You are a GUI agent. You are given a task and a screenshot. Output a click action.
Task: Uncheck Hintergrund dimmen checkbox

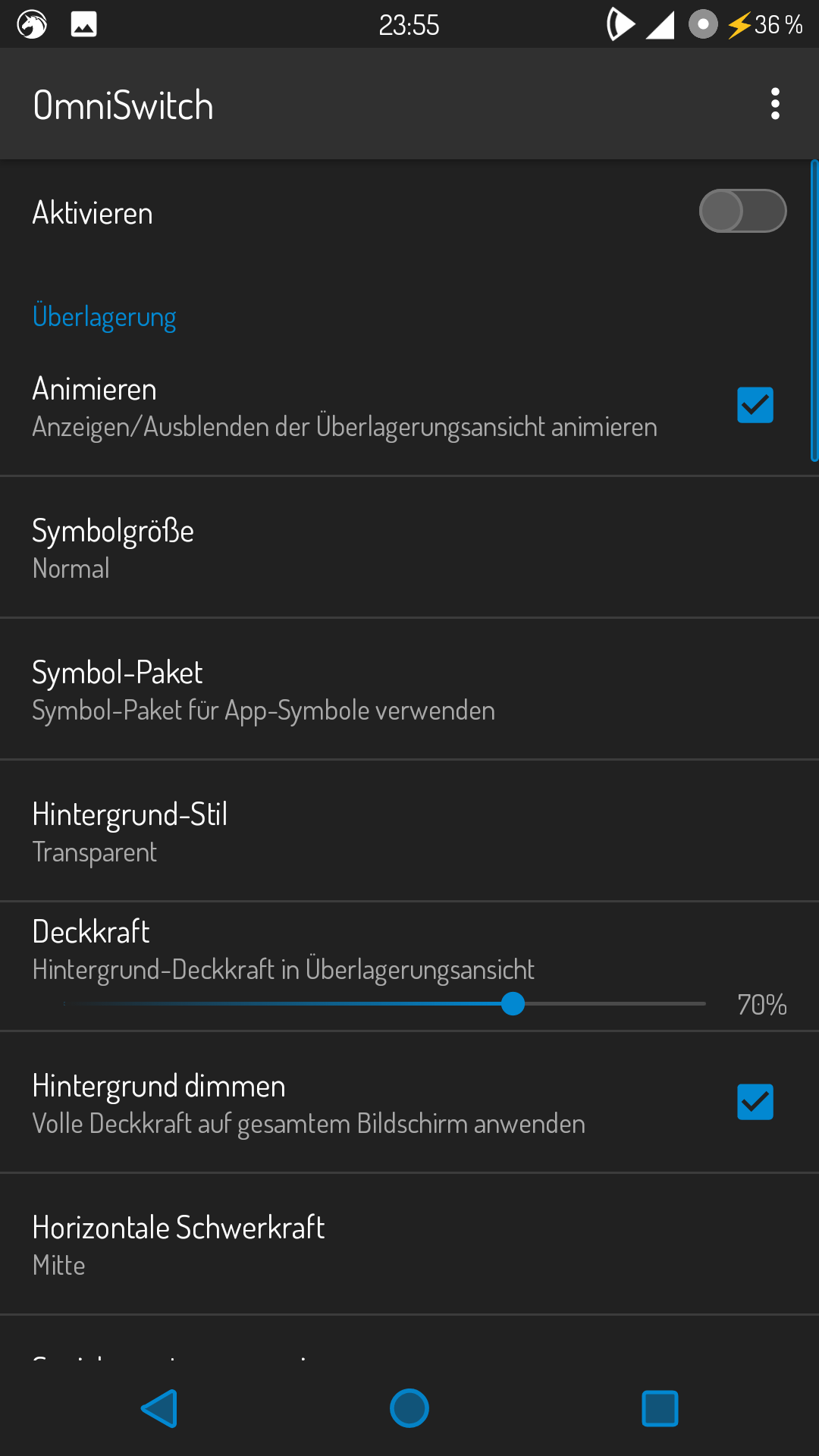(755, 1102)
